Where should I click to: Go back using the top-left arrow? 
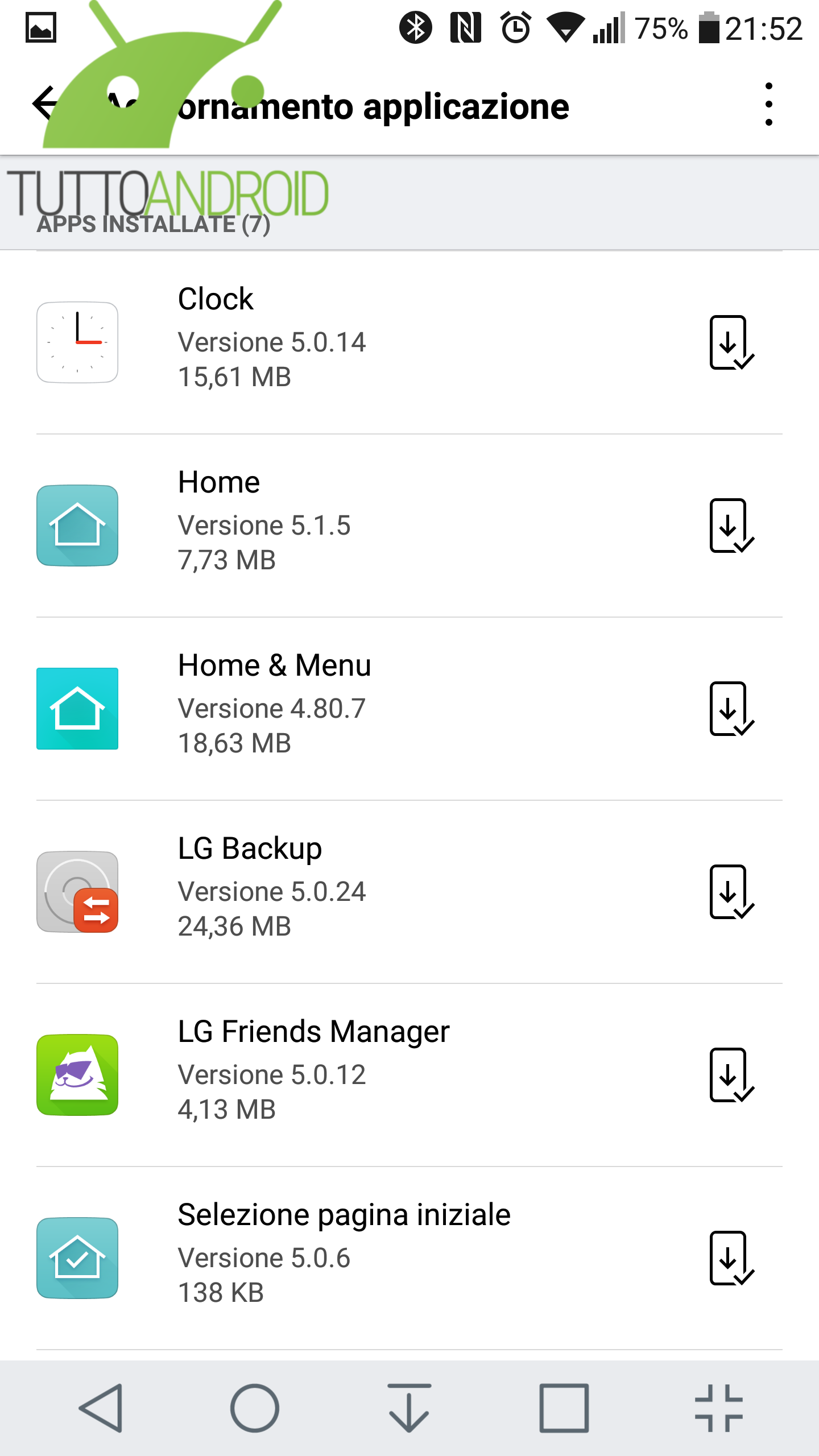[x=45, y=104]
